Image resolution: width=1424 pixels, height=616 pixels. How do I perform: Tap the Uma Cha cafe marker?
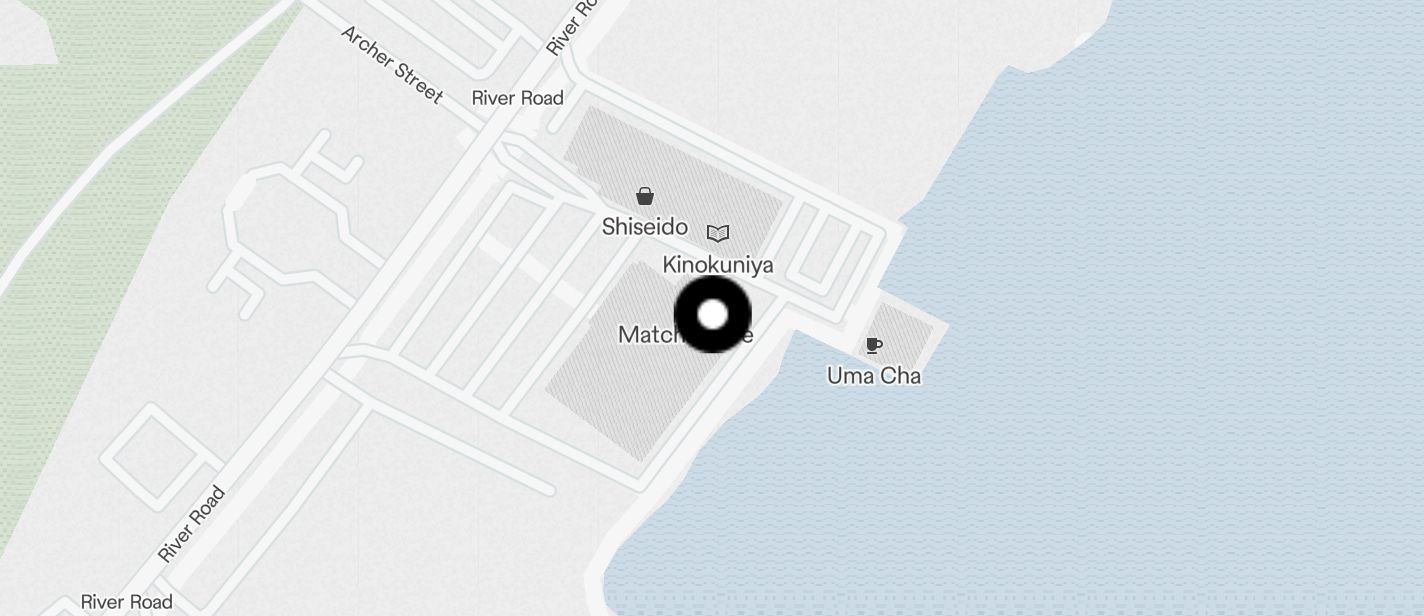coord(873,347)
